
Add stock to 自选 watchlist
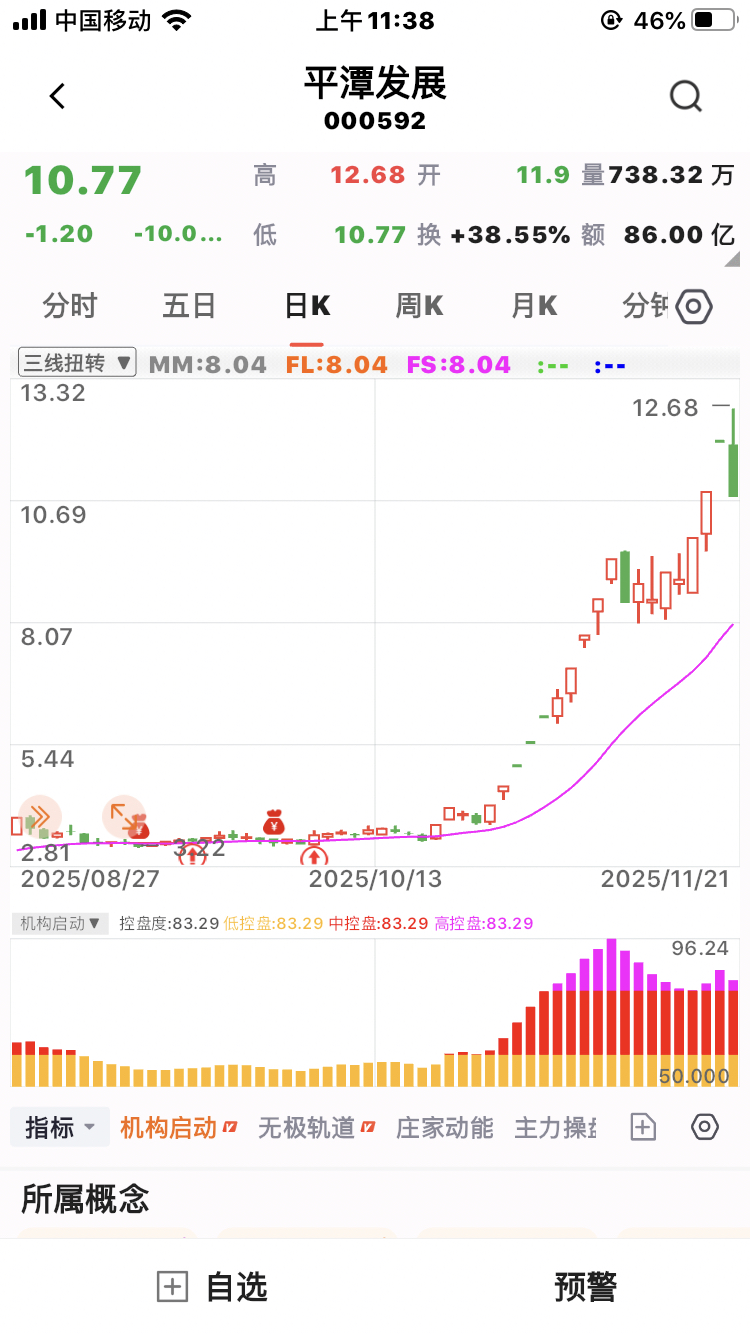pos(212,1287)
